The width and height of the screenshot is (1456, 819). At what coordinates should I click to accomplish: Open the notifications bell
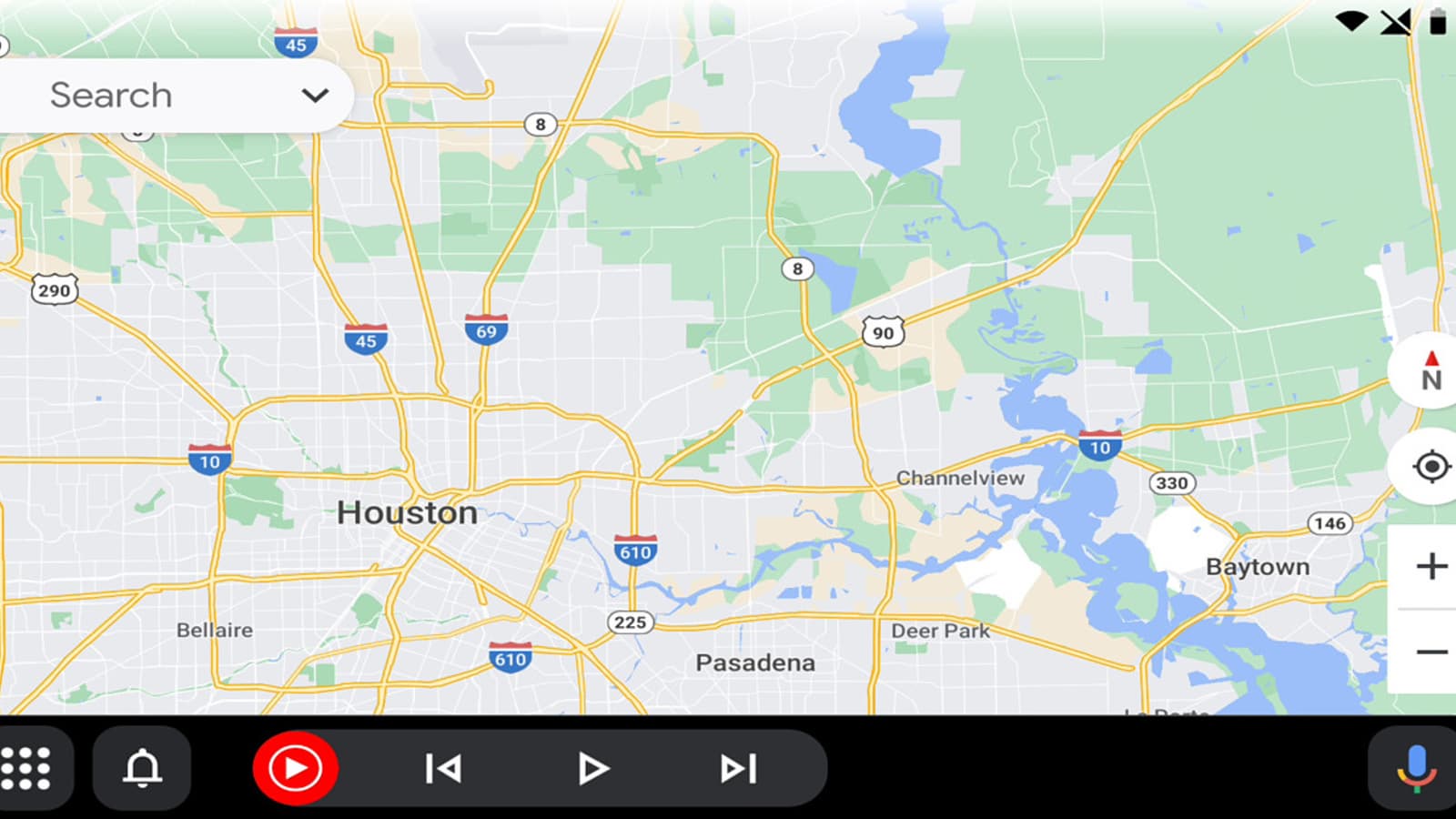(142, 769)
